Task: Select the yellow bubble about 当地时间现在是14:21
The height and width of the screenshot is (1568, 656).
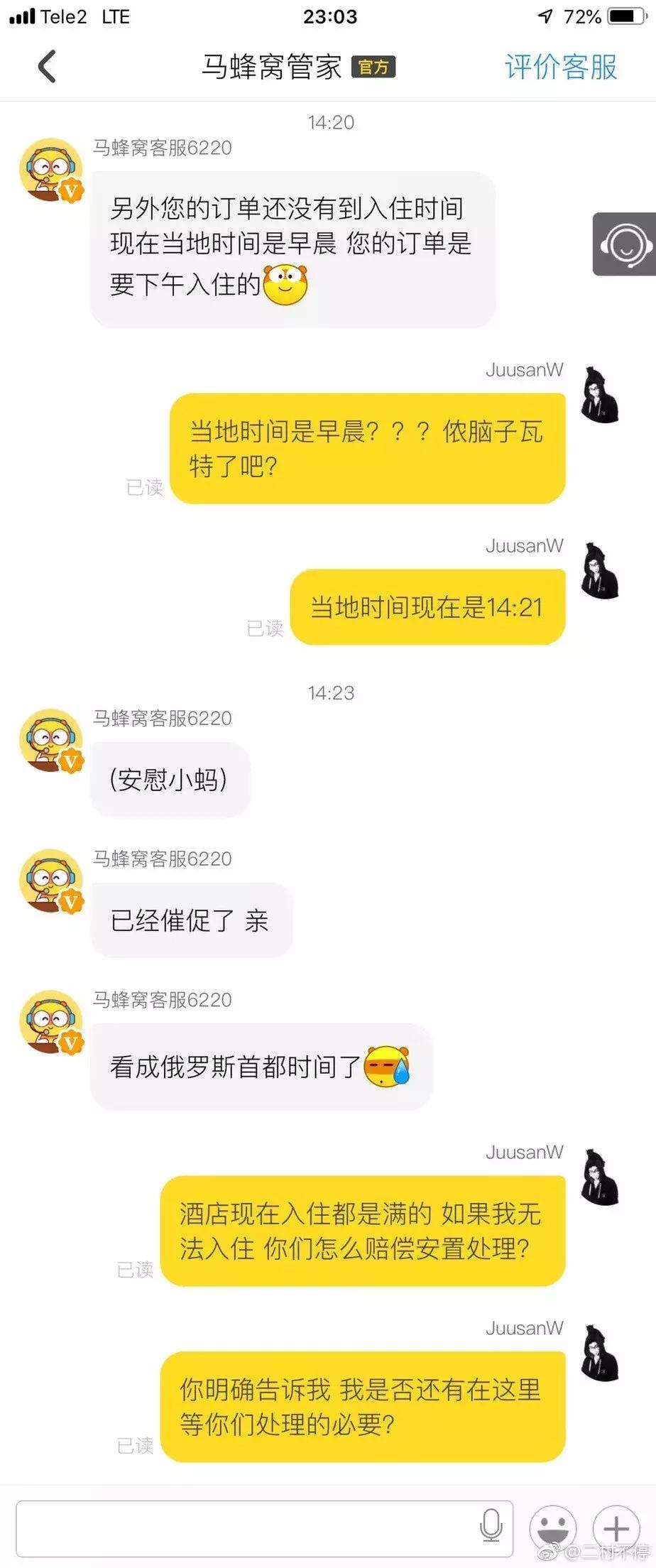Action: (x=427, y=606)
